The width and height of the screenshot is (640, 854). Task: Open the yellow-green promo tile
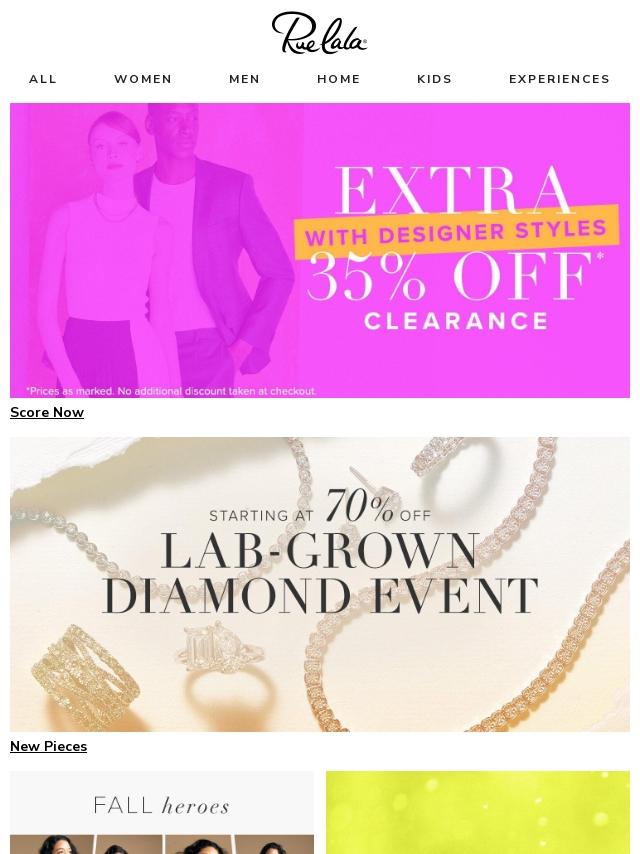tap(478, 812)
